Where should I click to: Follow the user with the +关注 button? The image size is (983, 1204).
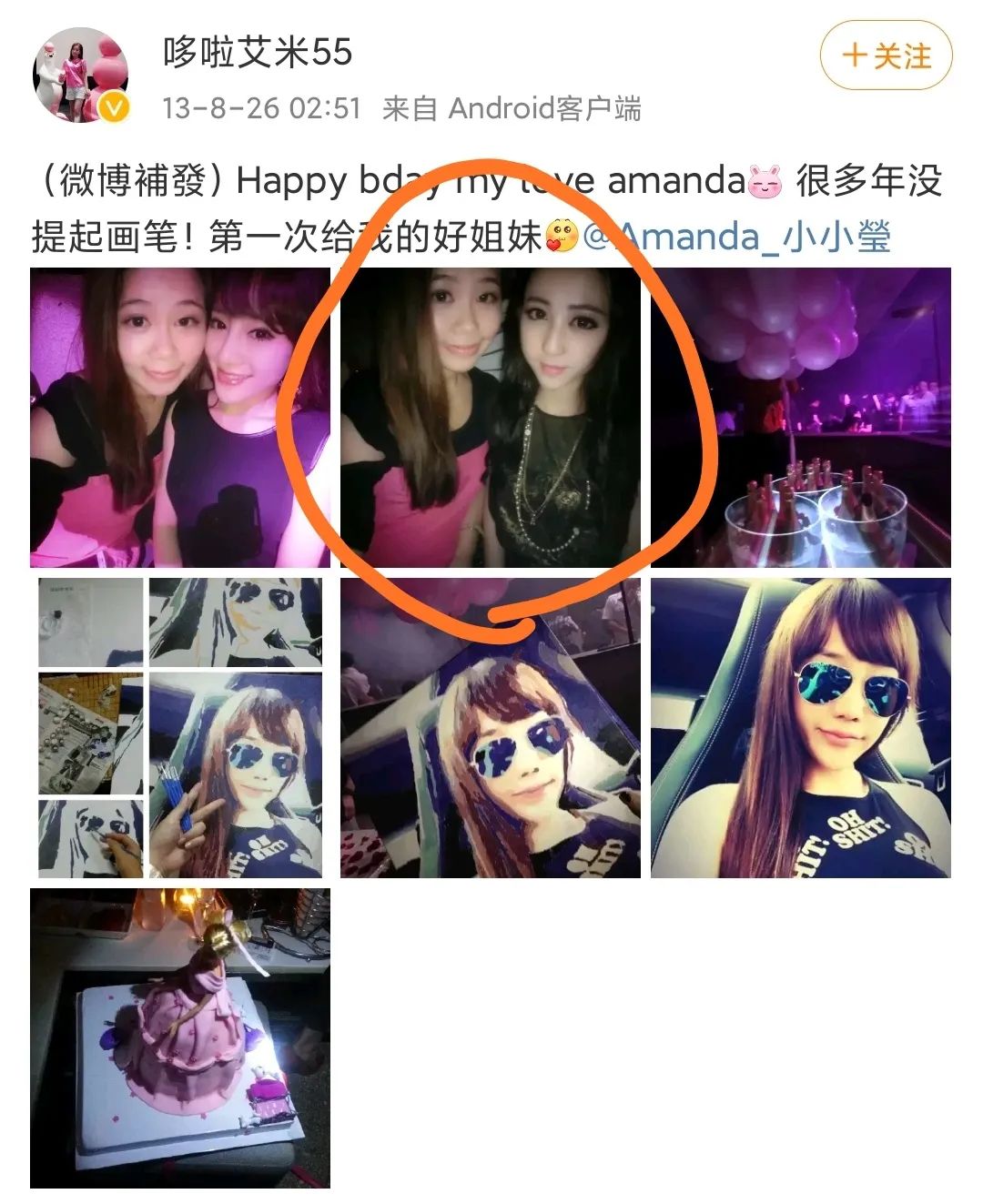886,56
